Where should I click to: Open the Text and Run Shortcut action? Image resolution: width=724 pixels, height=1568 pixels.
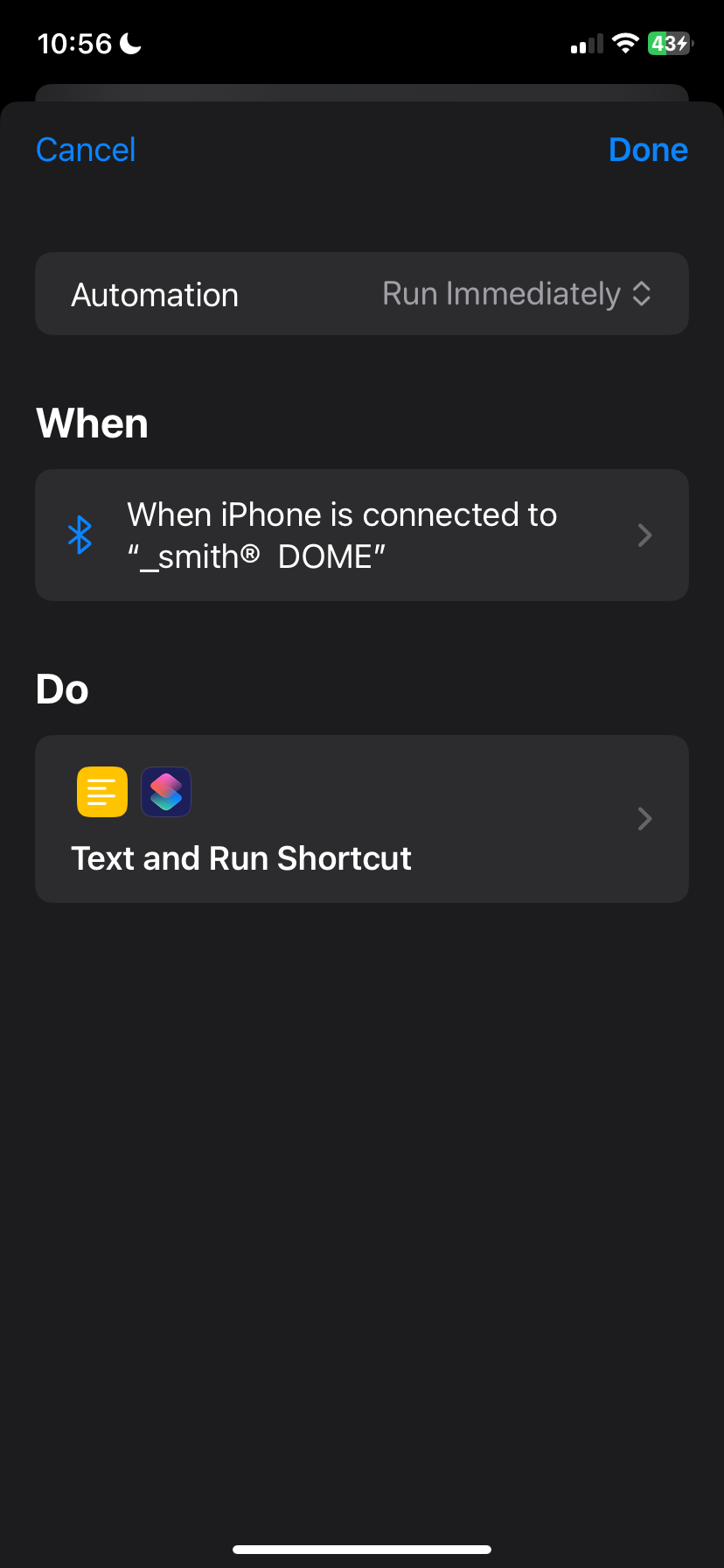point(362,819)
